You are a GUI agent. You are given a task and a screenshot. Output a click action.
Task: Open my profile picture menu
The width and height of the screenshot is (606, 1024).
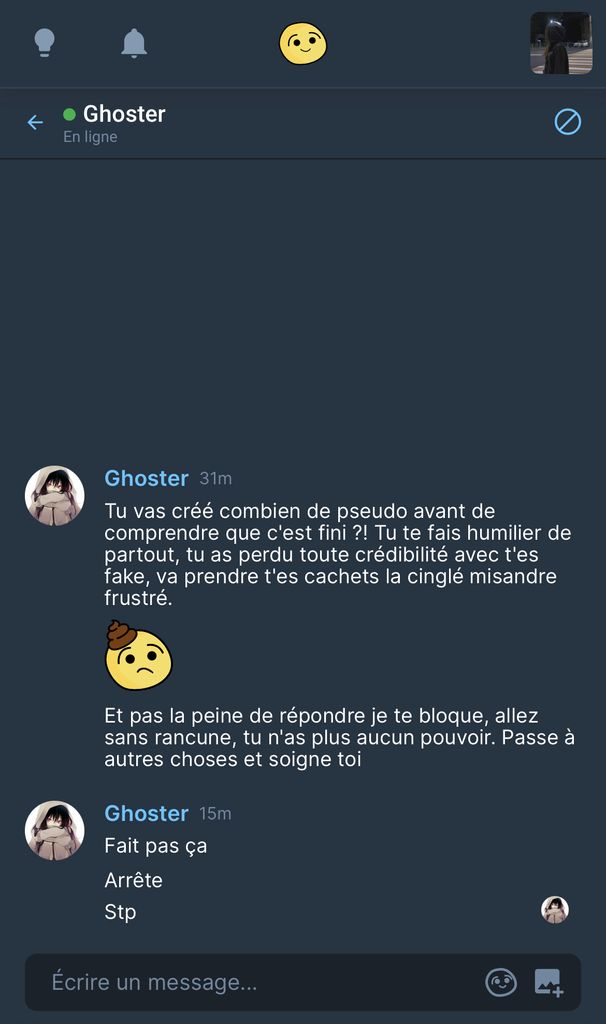click(x=560, y=43)
